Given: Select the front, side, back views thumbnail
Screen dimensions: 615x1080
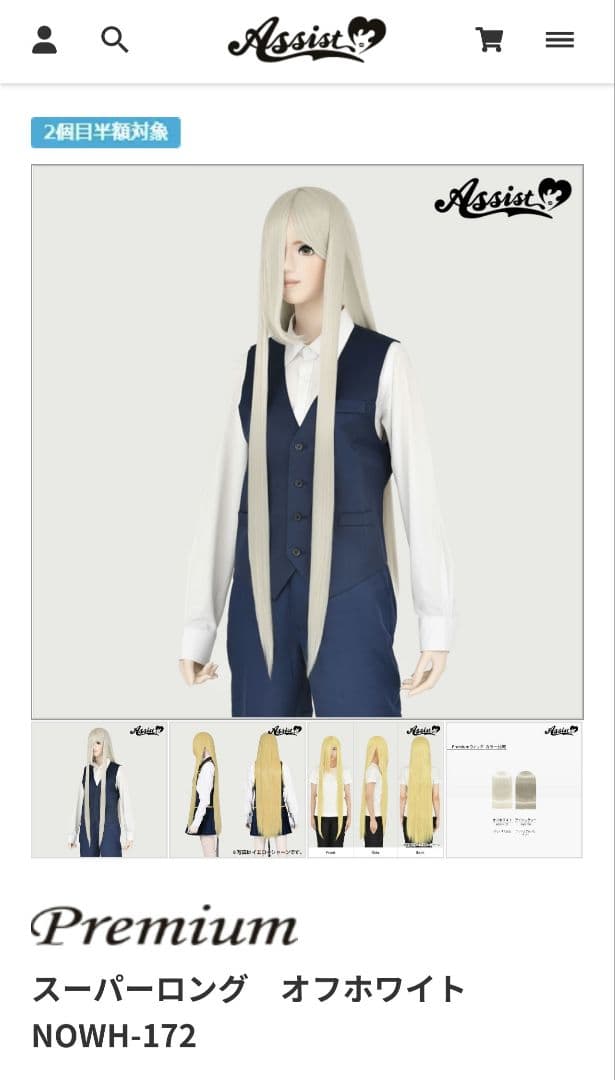Looking at the screenshot, I should point(375,789).
